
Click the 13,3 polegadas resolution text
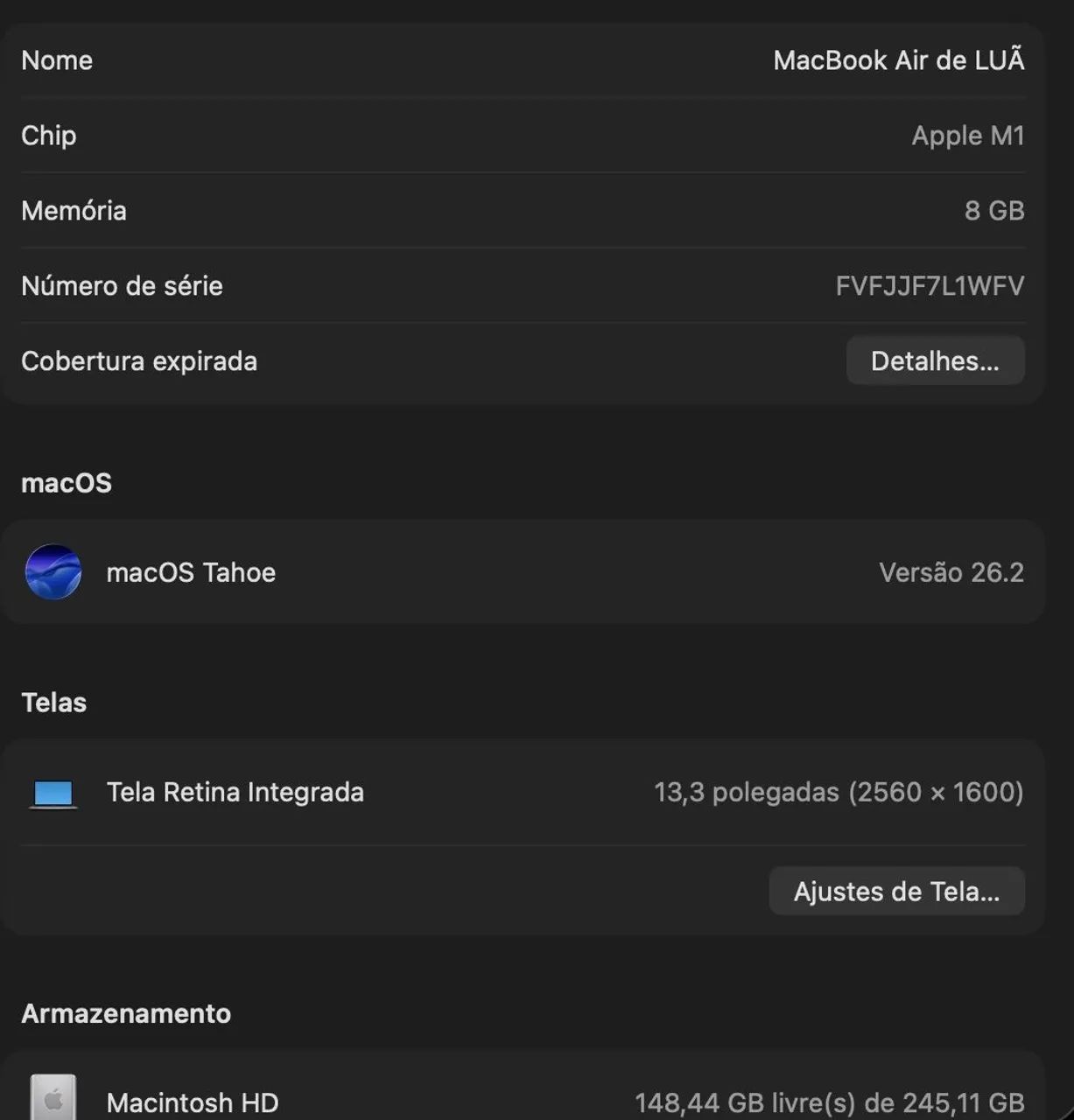pos(839,792)
